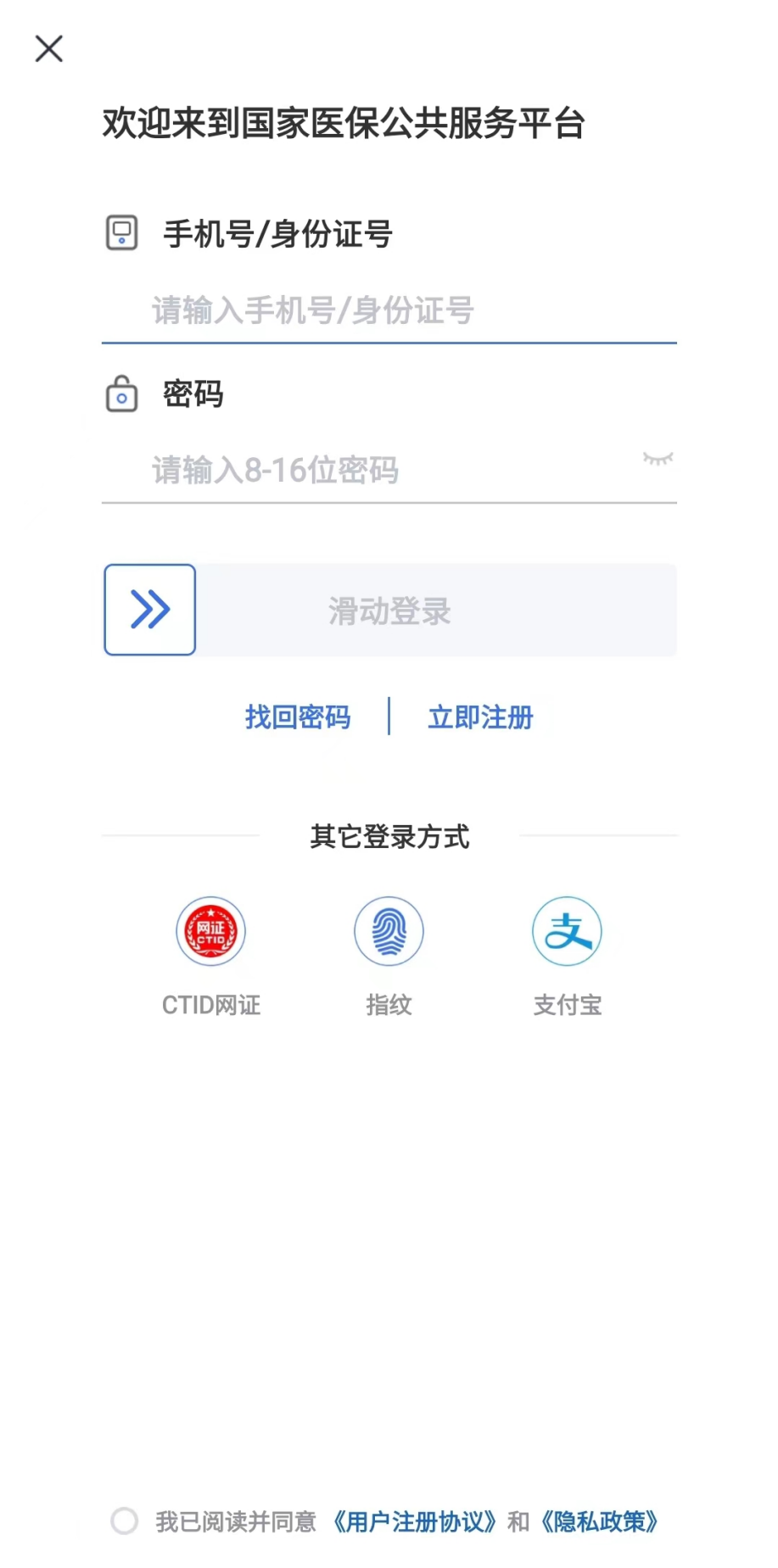Click the double-arrow slide handle icon
The image size is (778, 1568).
coord(149,609)
